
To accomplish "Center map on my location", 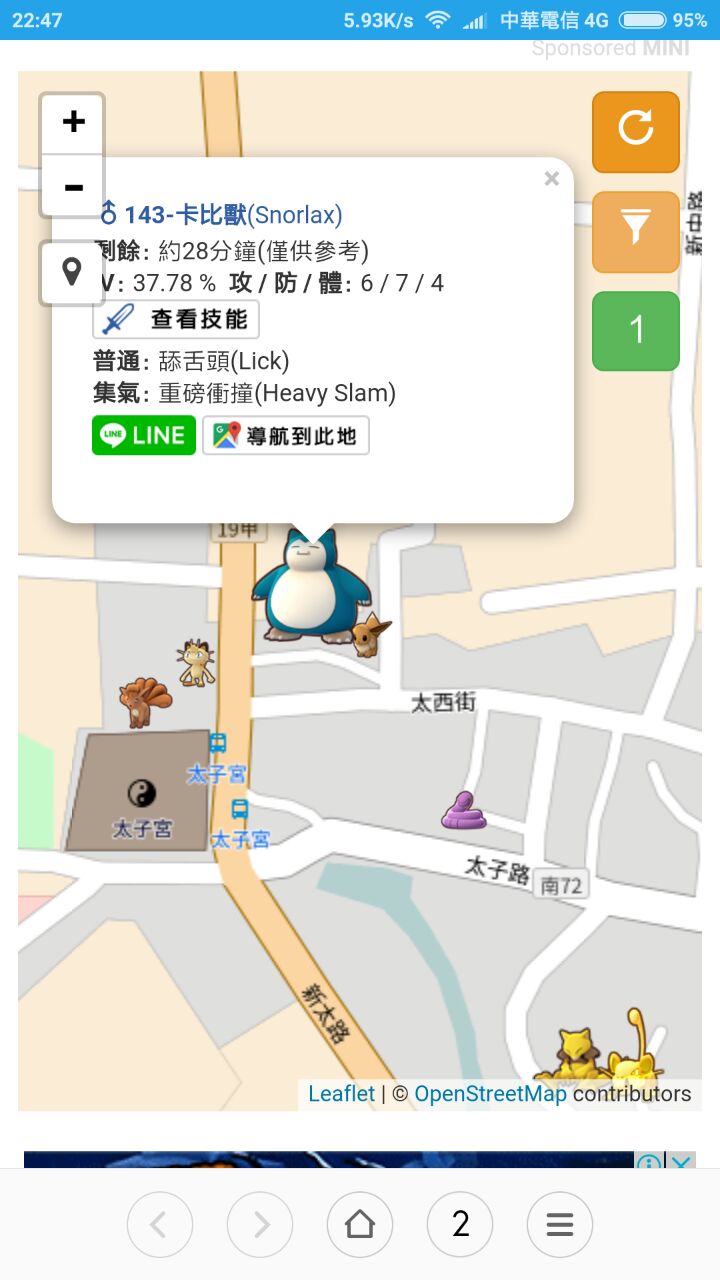I will tap(72, 272).
